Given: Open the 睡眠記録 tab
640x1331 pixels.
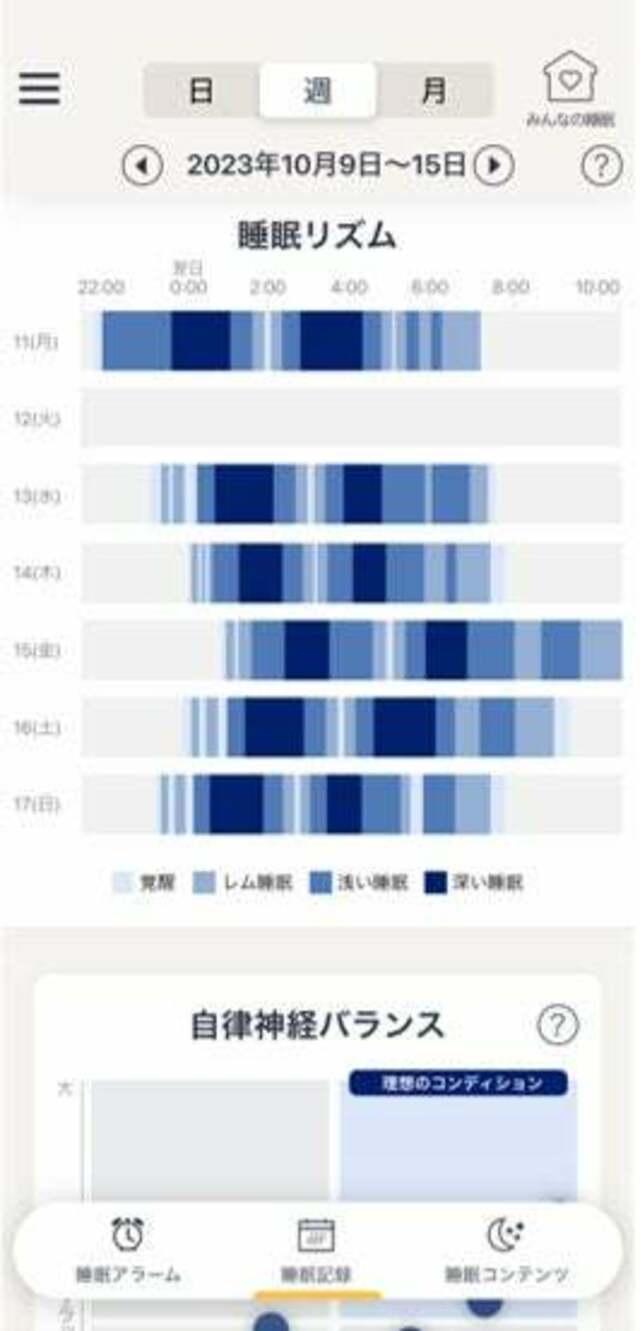Looking at the screenshot, I should point(316,1250).
